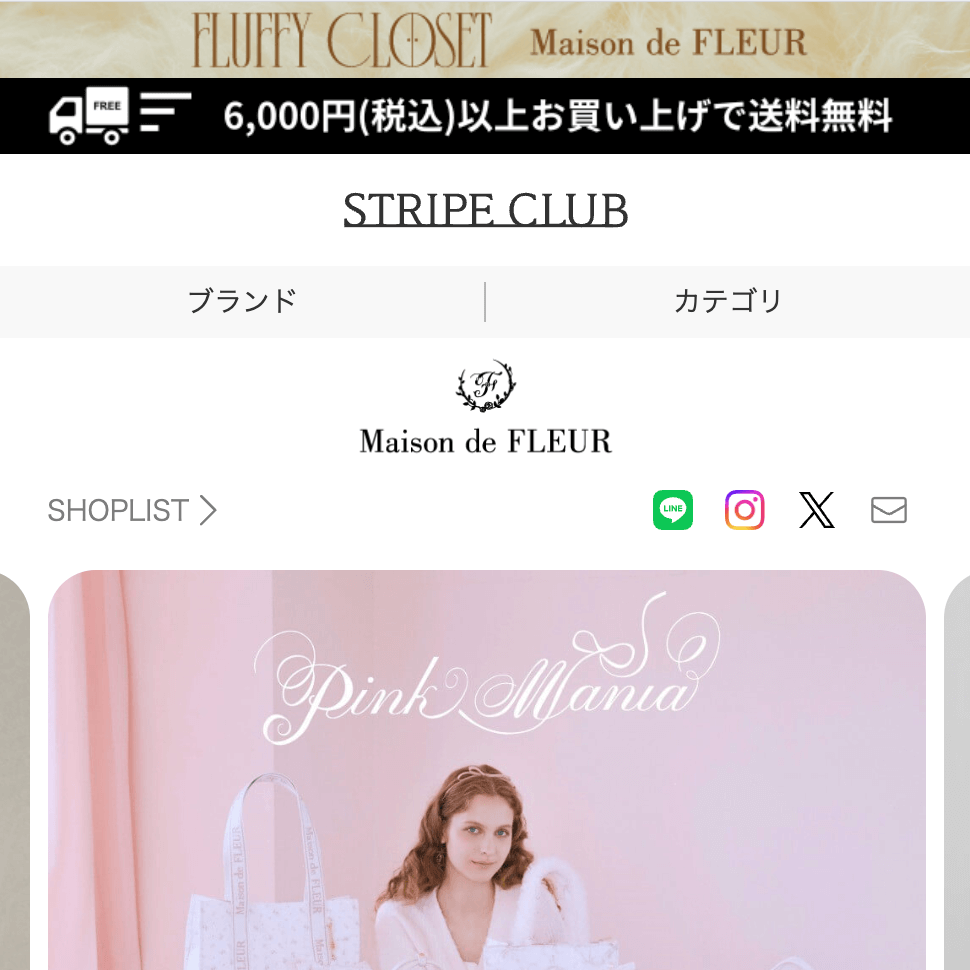Open the X social icon
The width and height of the screenshot is (970, 970).
pos(817,510)
